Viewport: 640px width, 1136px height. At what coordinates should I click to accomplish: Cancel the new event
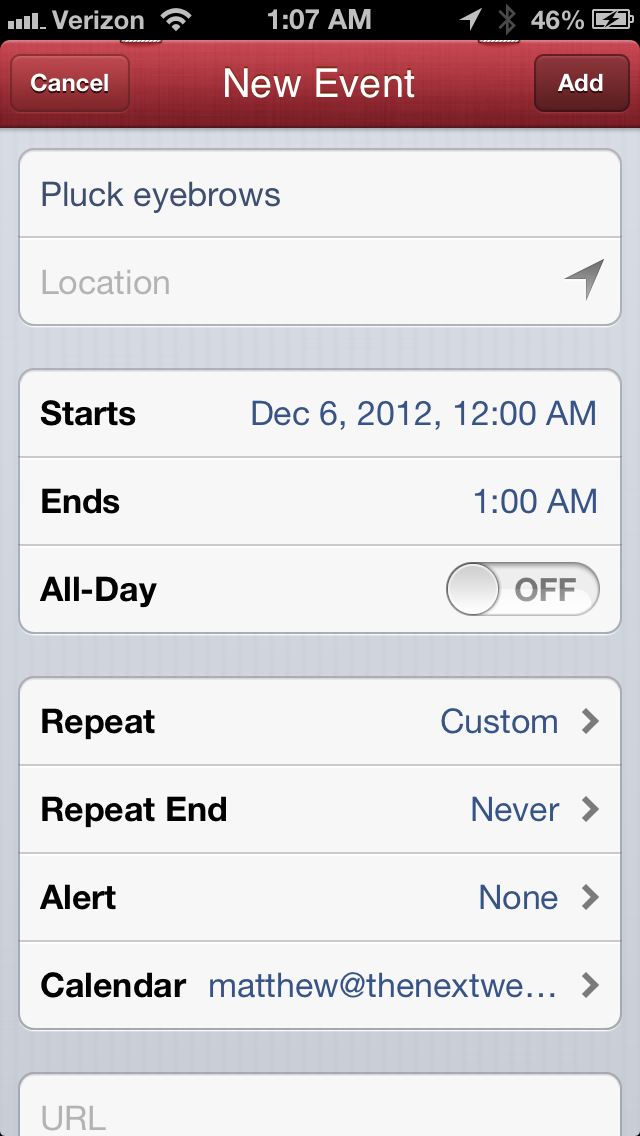pyautogui.click(x=70, y=83)
